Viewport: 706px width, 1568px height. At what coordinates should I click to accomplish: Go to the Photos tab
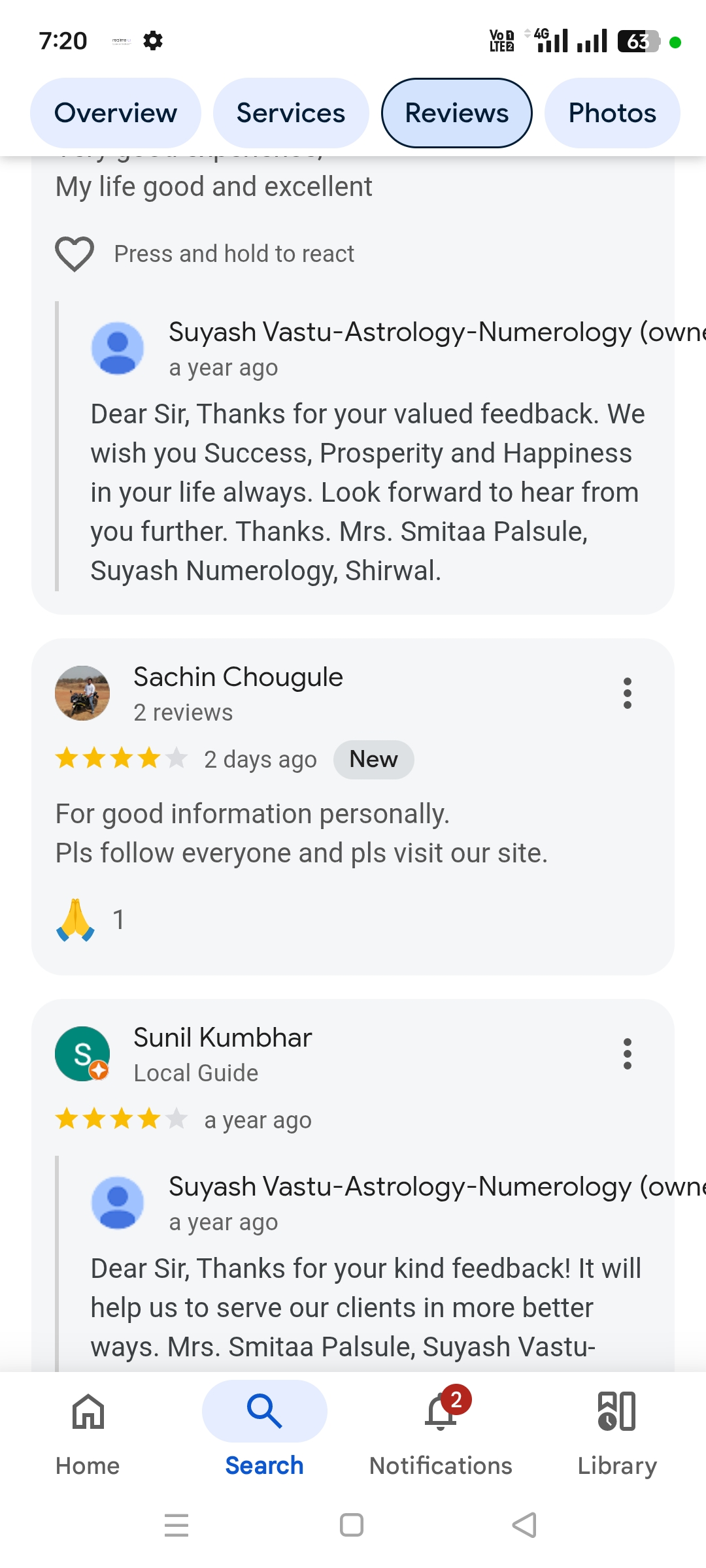pos(612,113)
